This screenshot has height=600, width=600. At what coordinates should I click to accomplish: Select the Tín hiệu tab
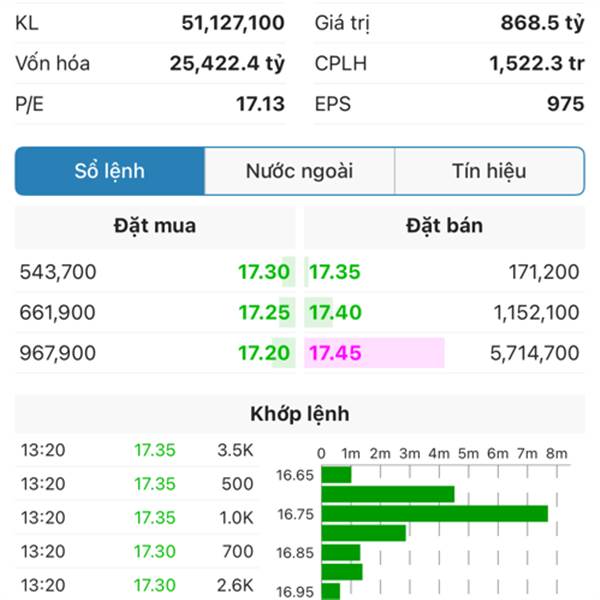click(x=489, y=171)
